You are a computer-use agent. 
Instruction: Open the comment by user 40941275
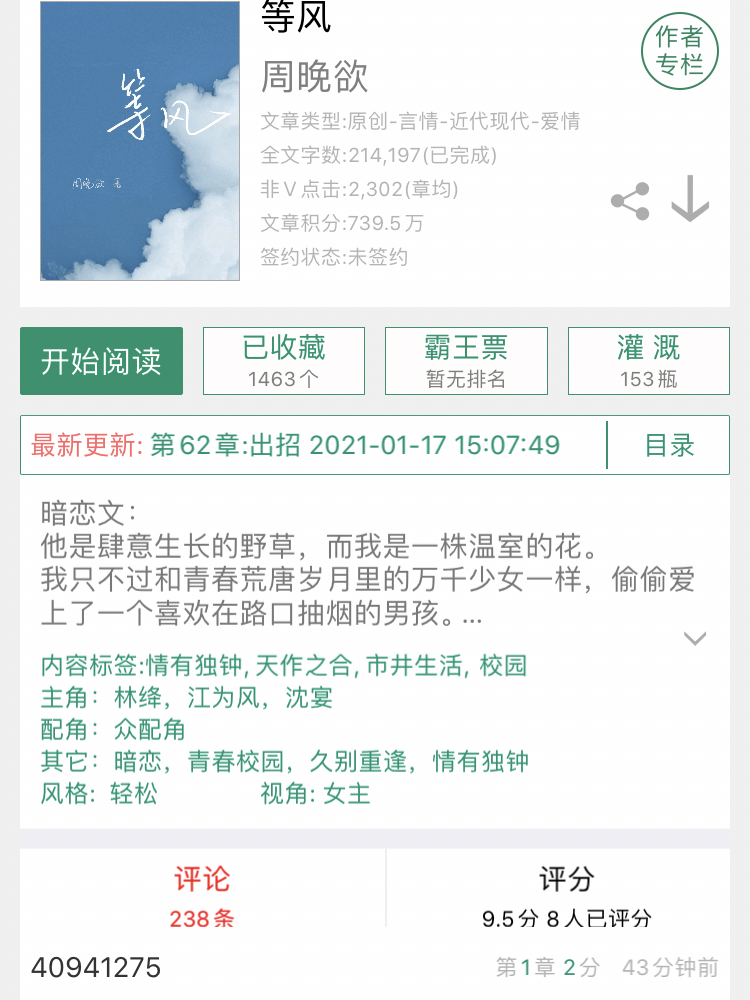[96, 968]
